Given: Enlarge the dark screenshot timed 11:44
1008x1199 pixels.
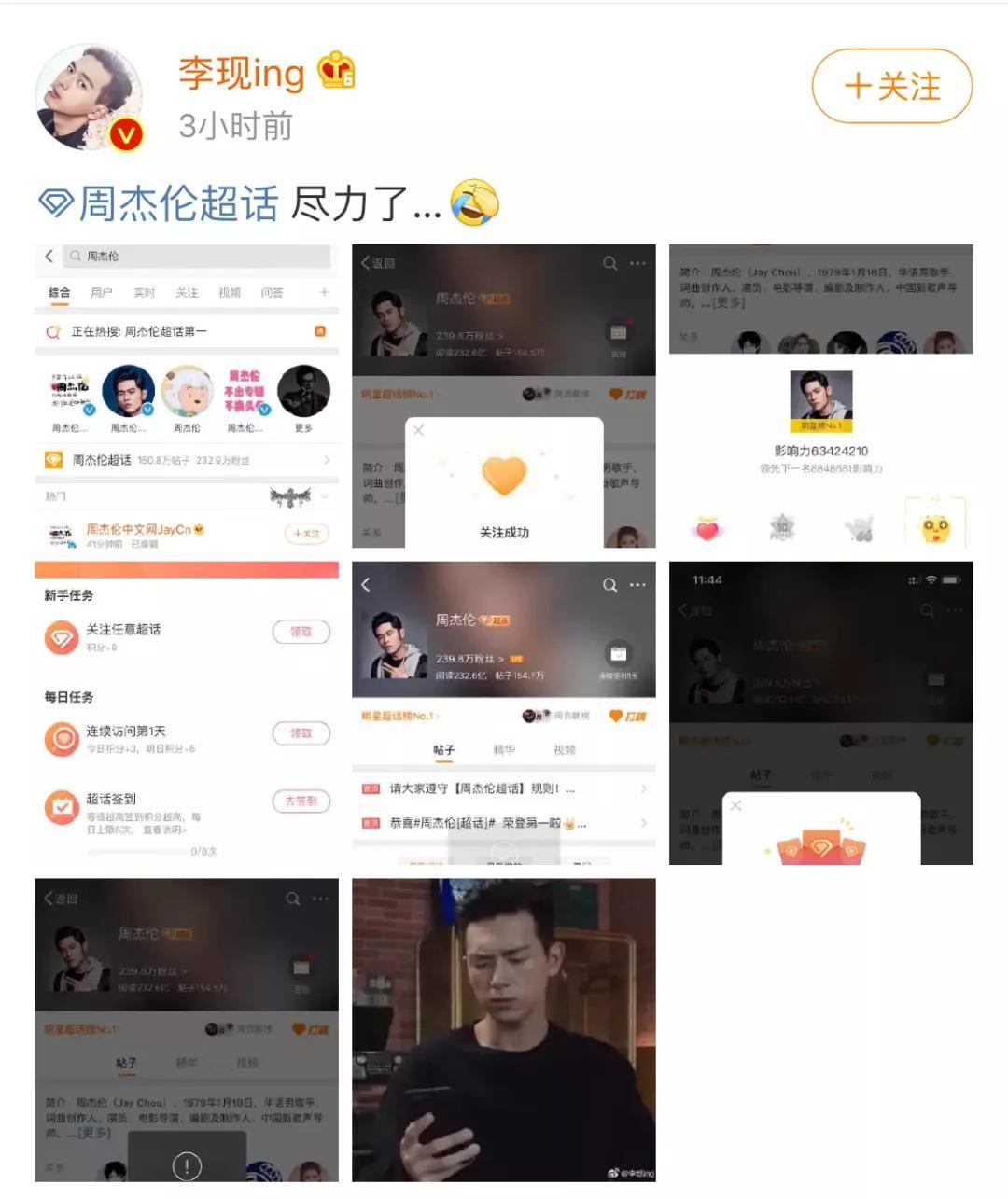Looking at the screenshot, I should click(821, 713).
